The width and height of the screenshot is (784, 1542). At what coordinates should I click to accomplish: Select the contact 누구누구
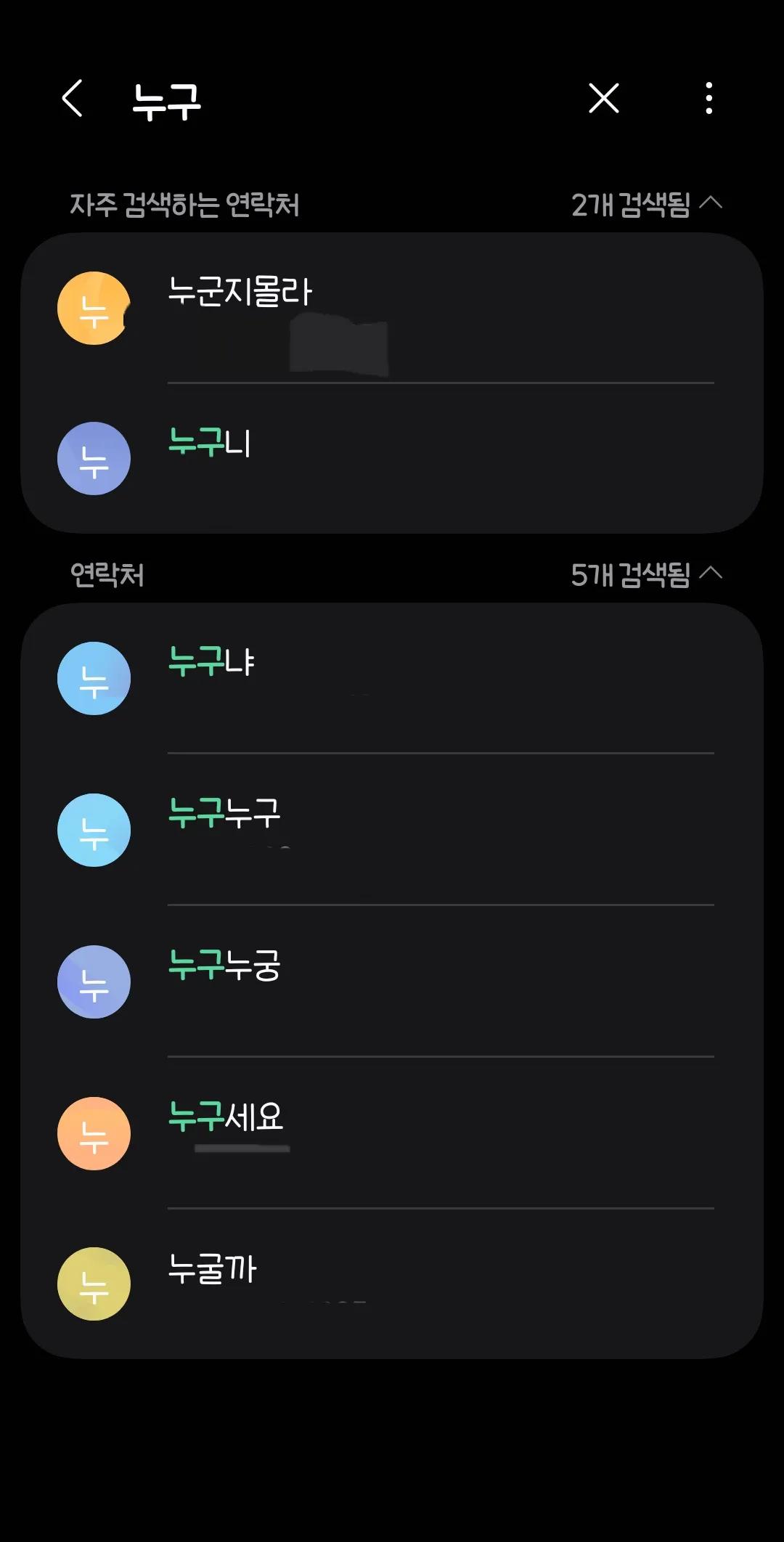click(392, 830)
